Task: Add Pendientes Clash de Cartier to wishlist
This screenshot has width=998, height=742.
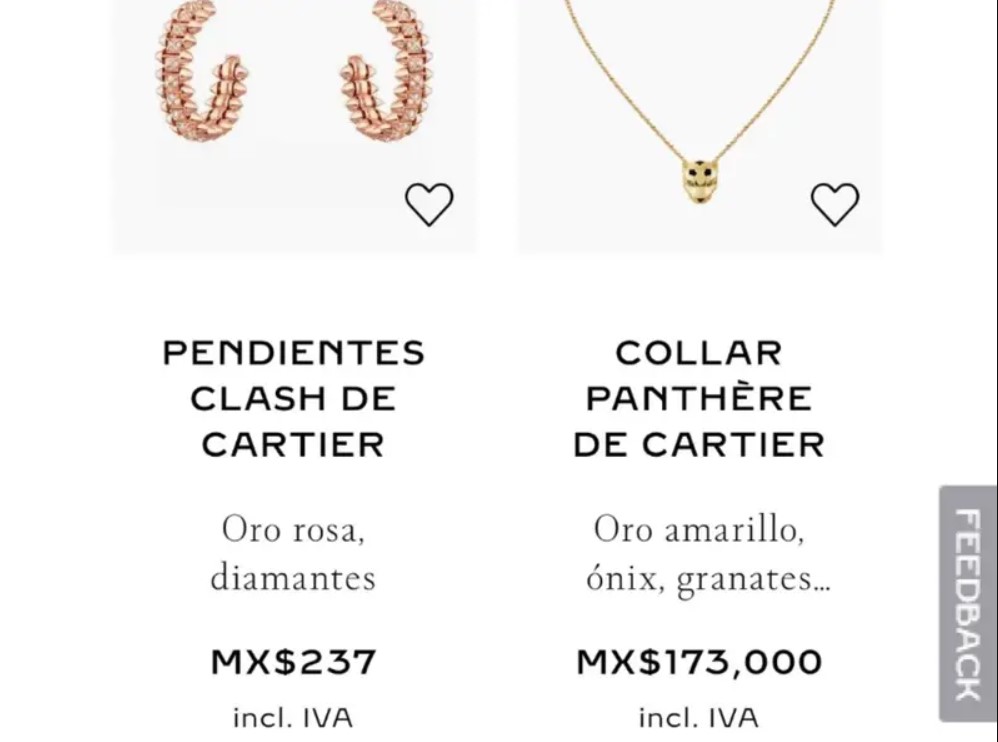Action: pos(429,204)
